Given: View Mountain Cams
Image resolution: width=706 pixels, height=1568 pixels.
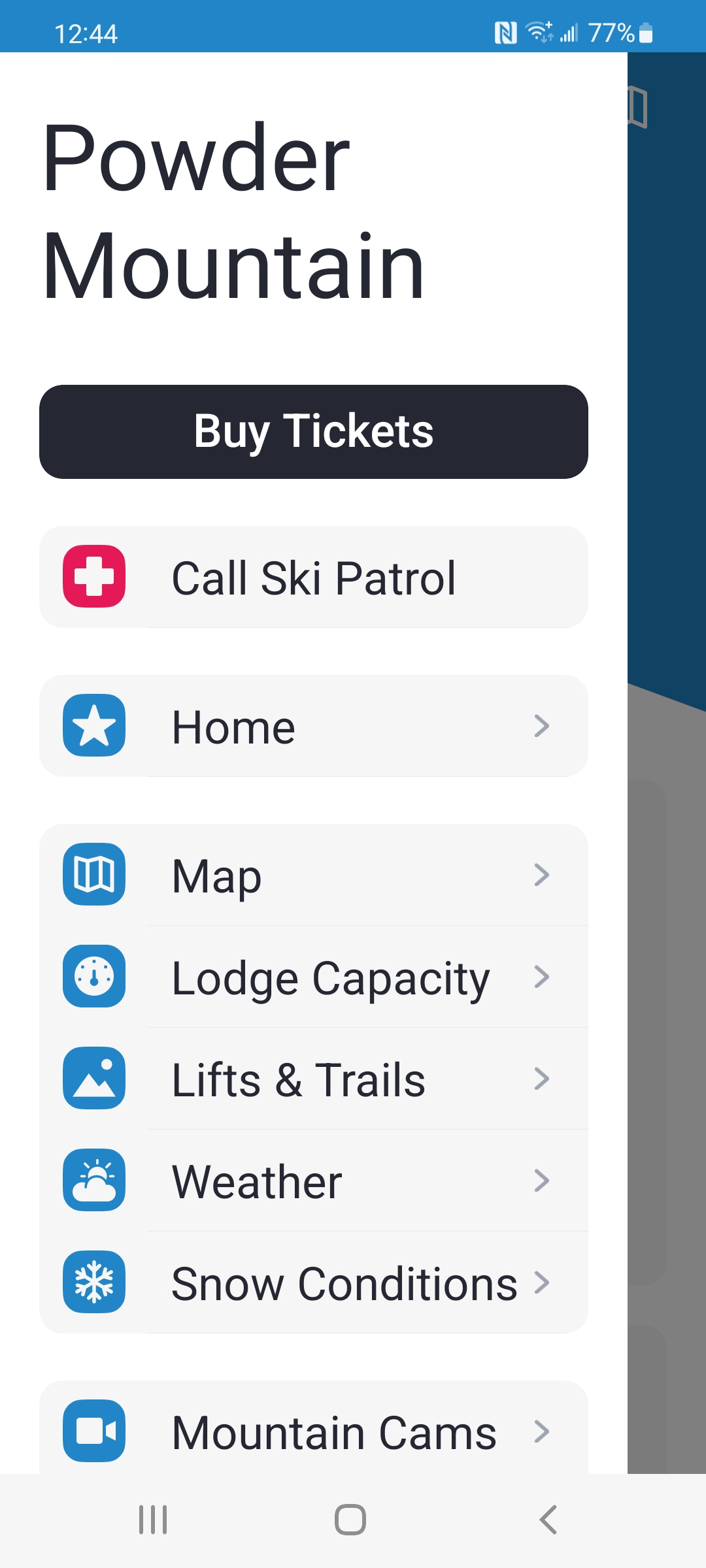Looking at the screenshot, I should [x=313, y=1431].
